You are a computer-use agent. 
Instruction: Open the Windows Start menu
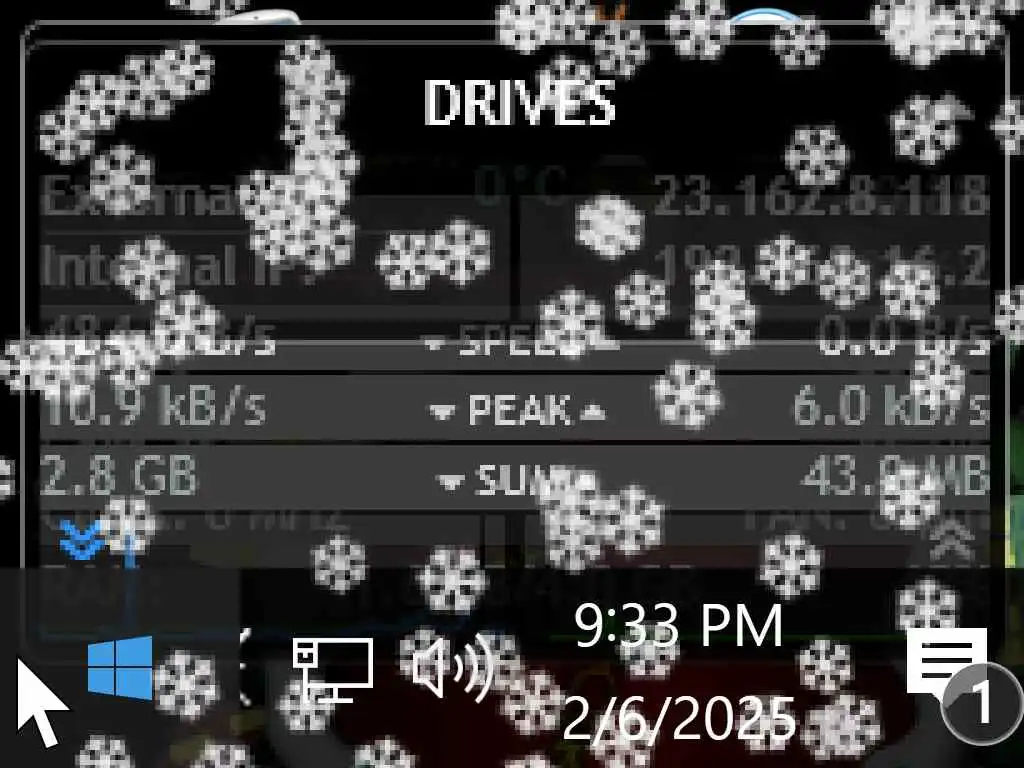click(120, 667)
